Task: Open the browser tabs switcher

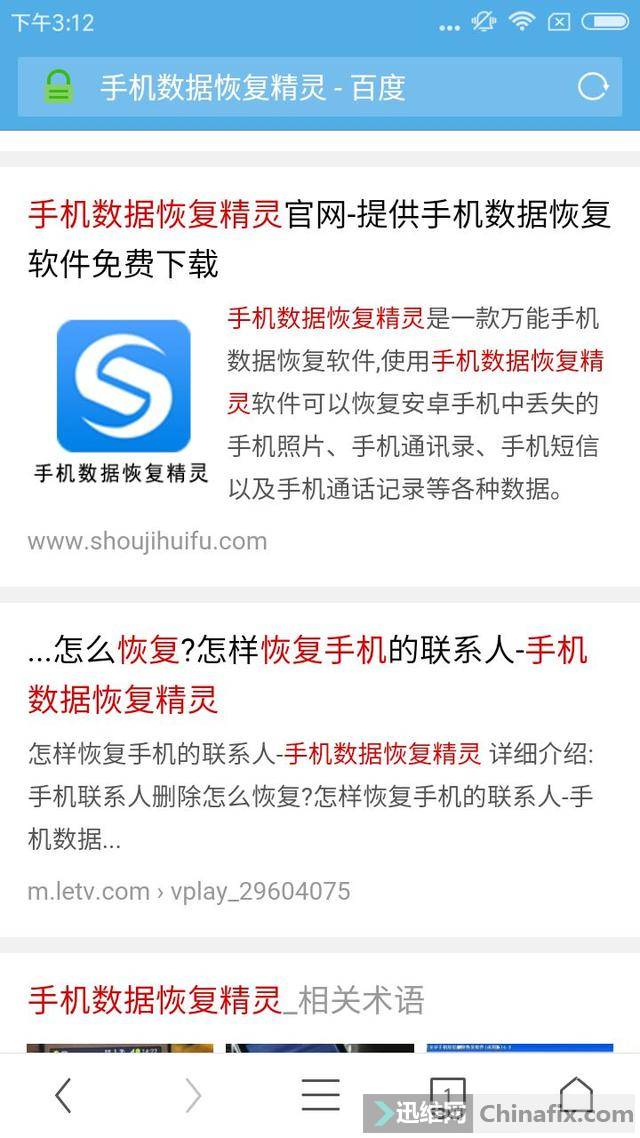Action: click(x=448, y=1093)
